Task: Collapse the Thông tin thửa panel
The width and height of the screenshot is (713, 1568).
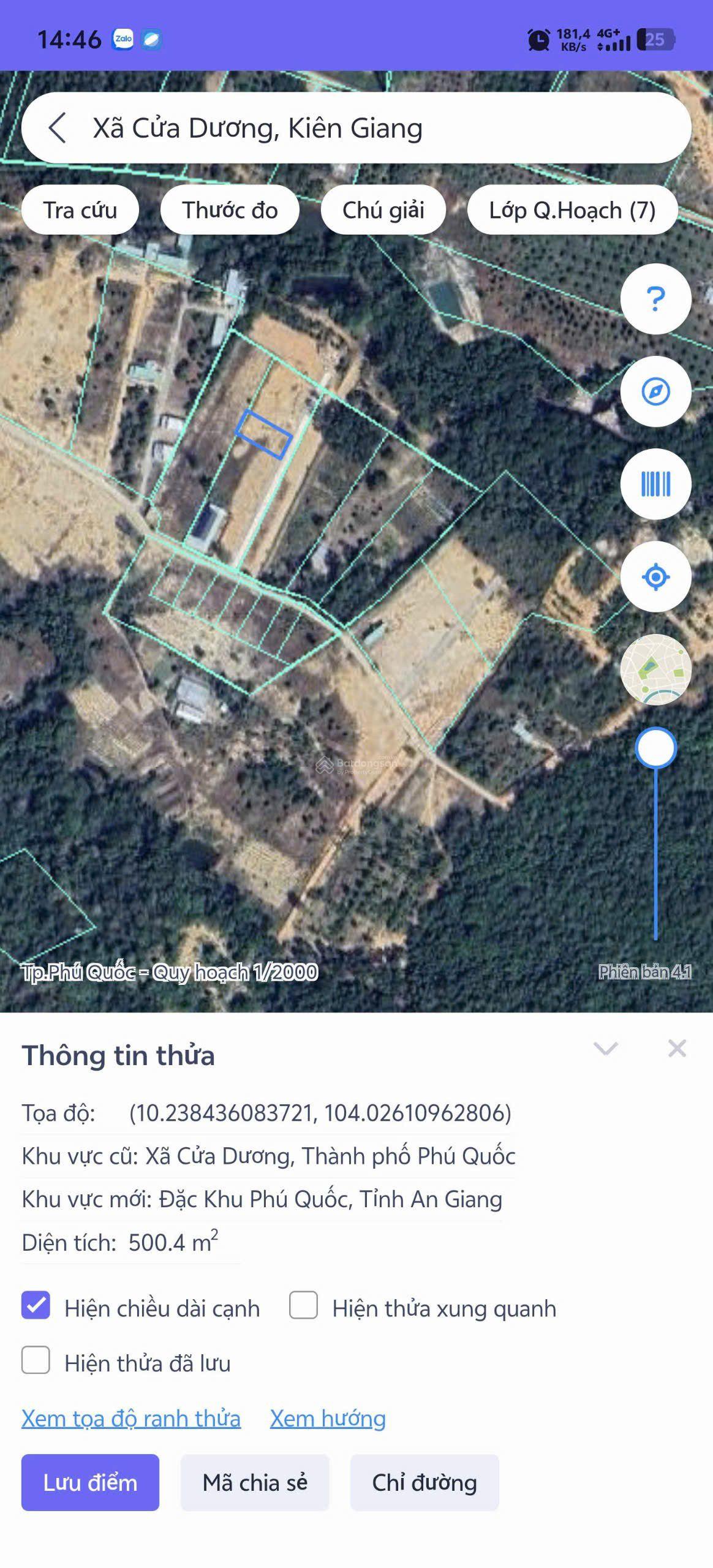Action: [605, 1049]
